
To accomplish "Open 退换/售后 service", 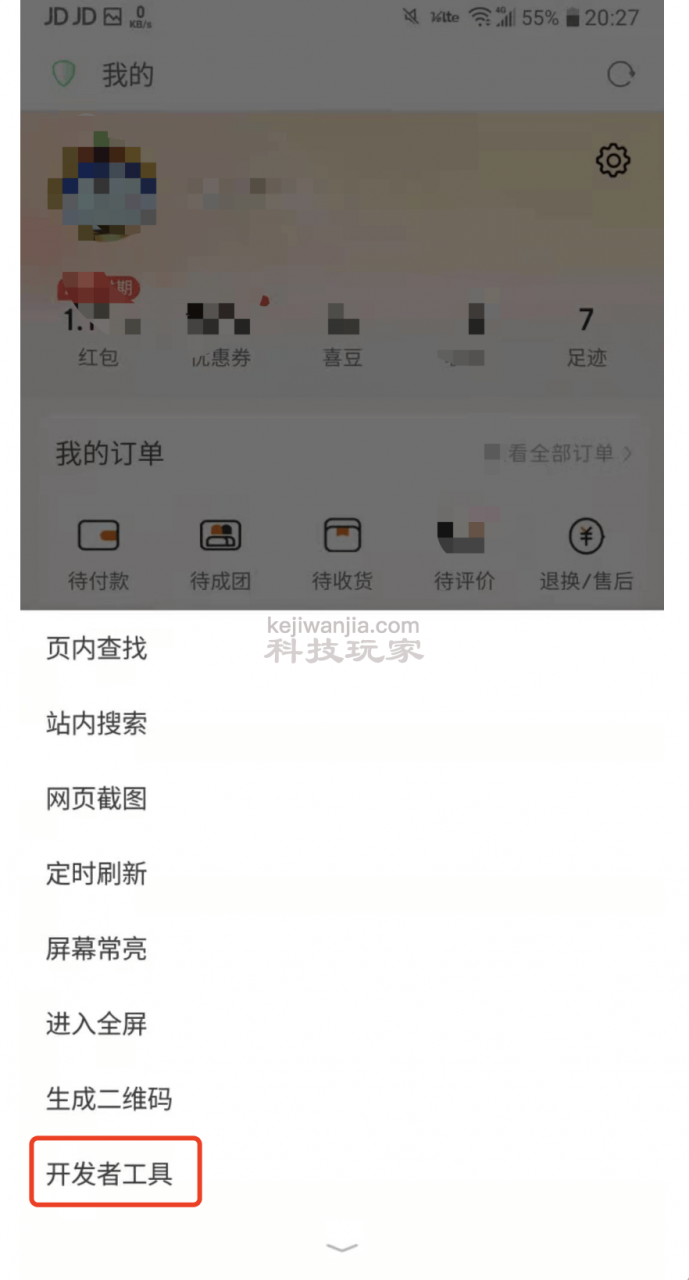I will tap(586, 553).
